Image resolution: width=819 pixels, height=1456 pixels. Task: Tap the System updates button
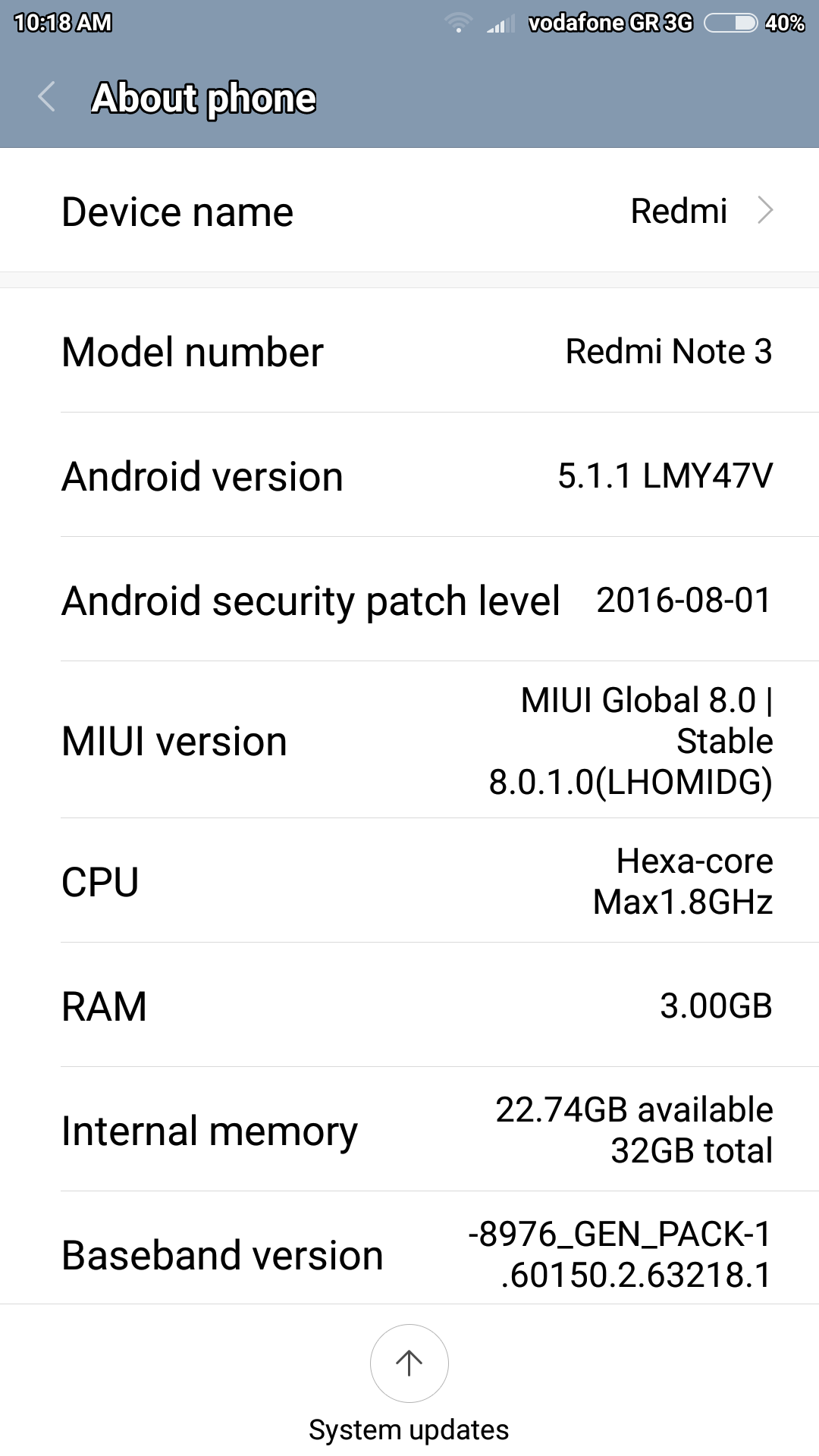(409, 1363)
